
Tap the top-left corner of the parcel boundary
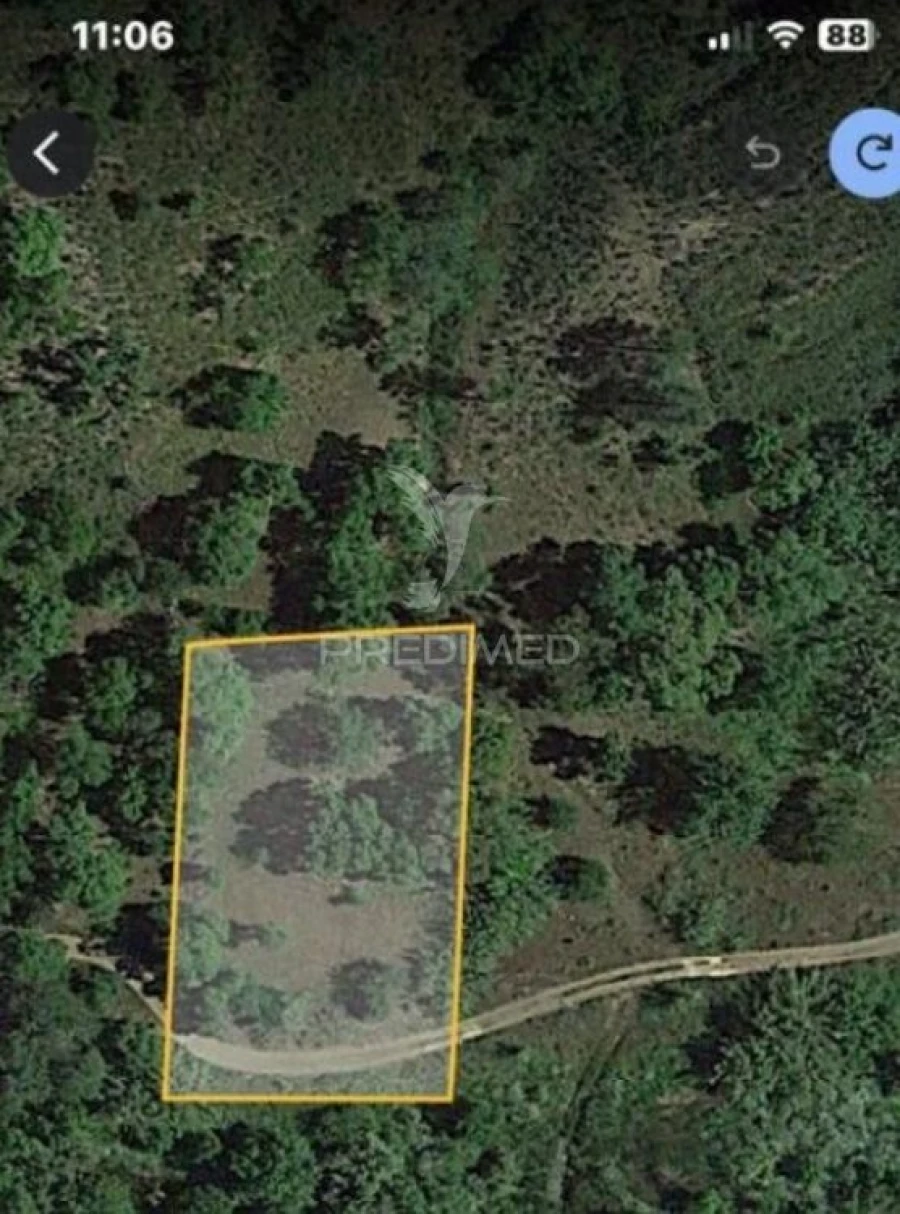tap(188, 645)
